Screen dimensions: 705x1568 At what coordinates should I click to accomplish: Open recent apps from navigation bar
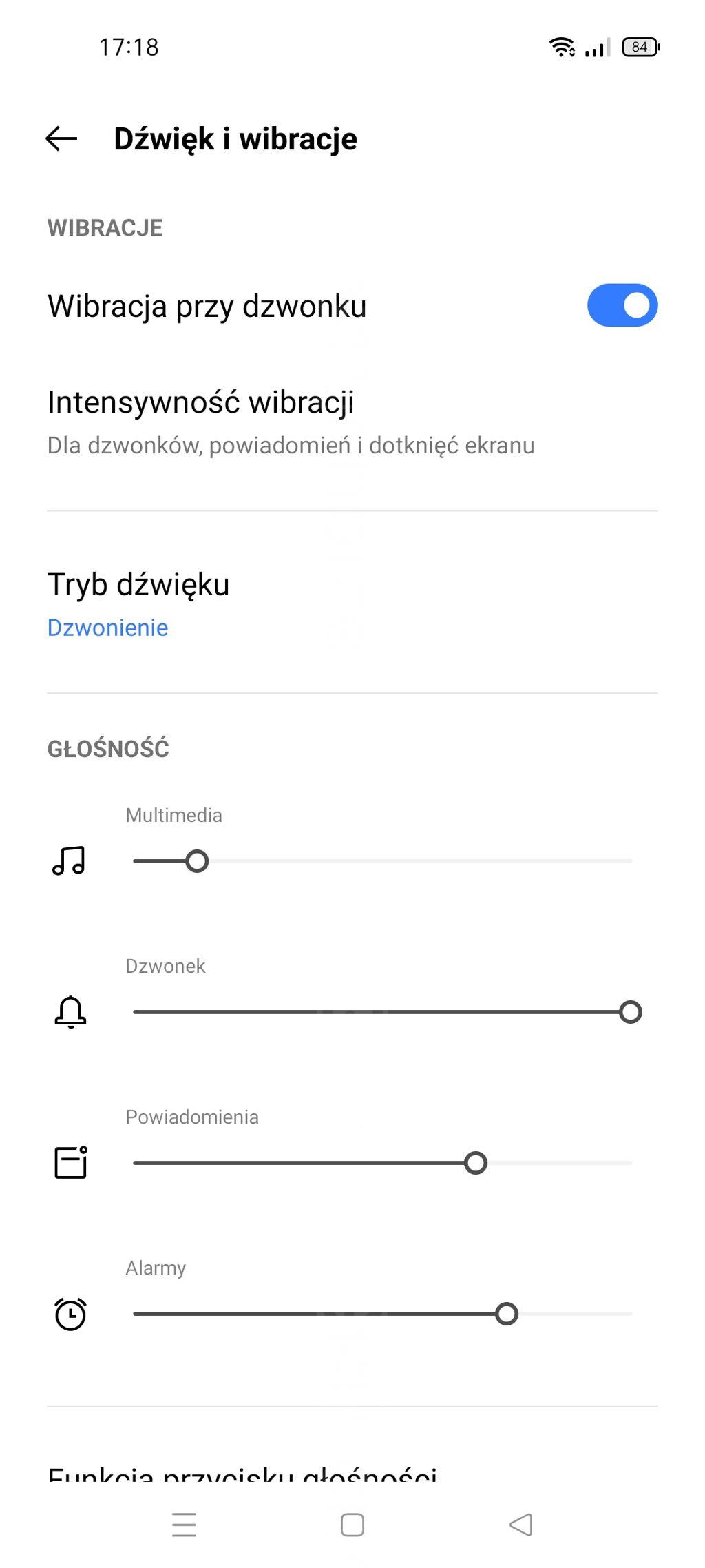(x=184, y=1525)
